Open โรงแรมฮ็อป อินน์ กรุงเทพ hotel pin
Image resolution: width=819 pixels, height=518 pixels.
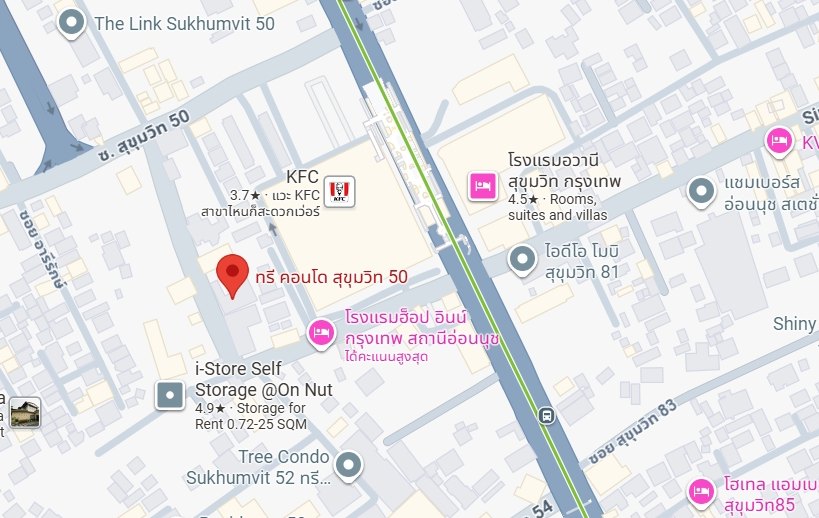pos(320,331)
